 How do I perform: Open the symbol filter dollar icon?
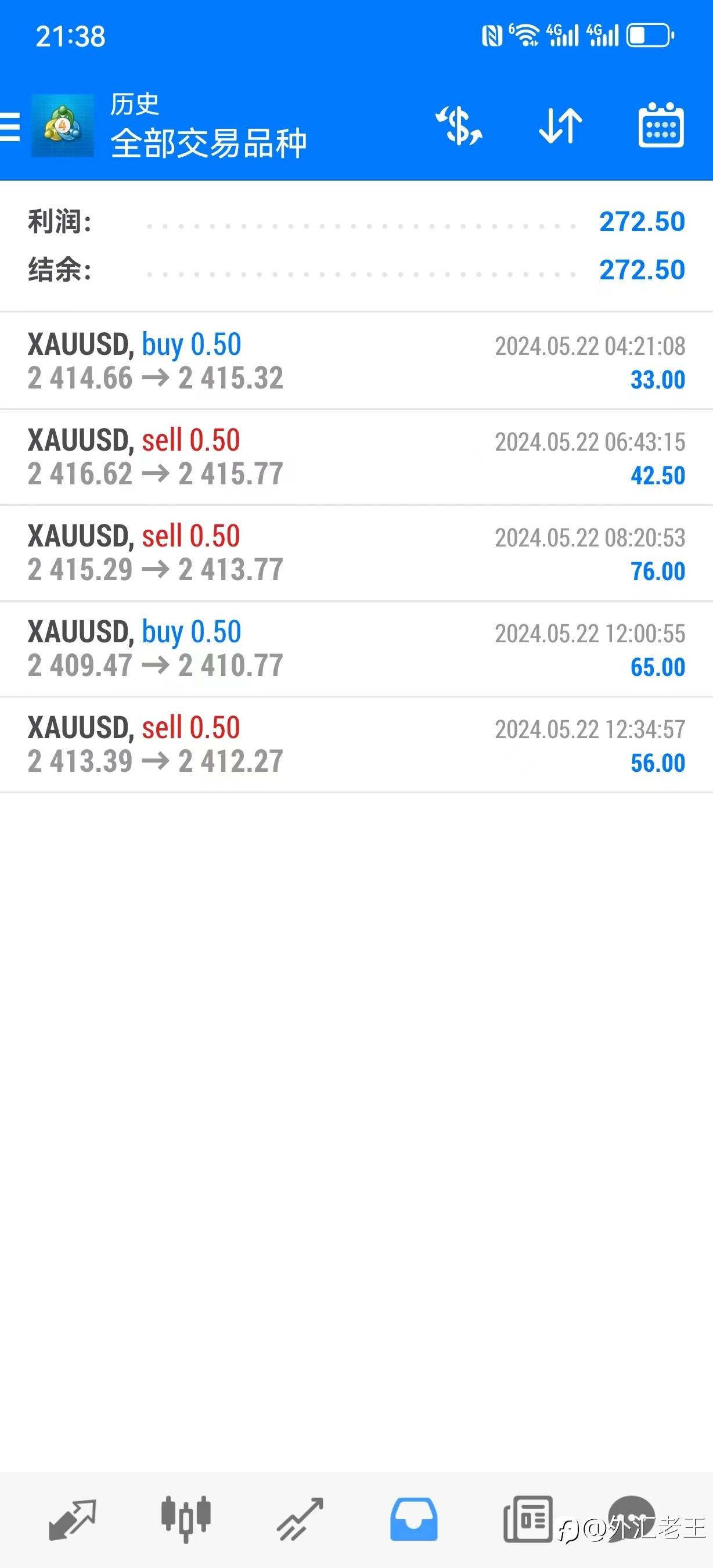pyautogui.click(x=459, y=126)
